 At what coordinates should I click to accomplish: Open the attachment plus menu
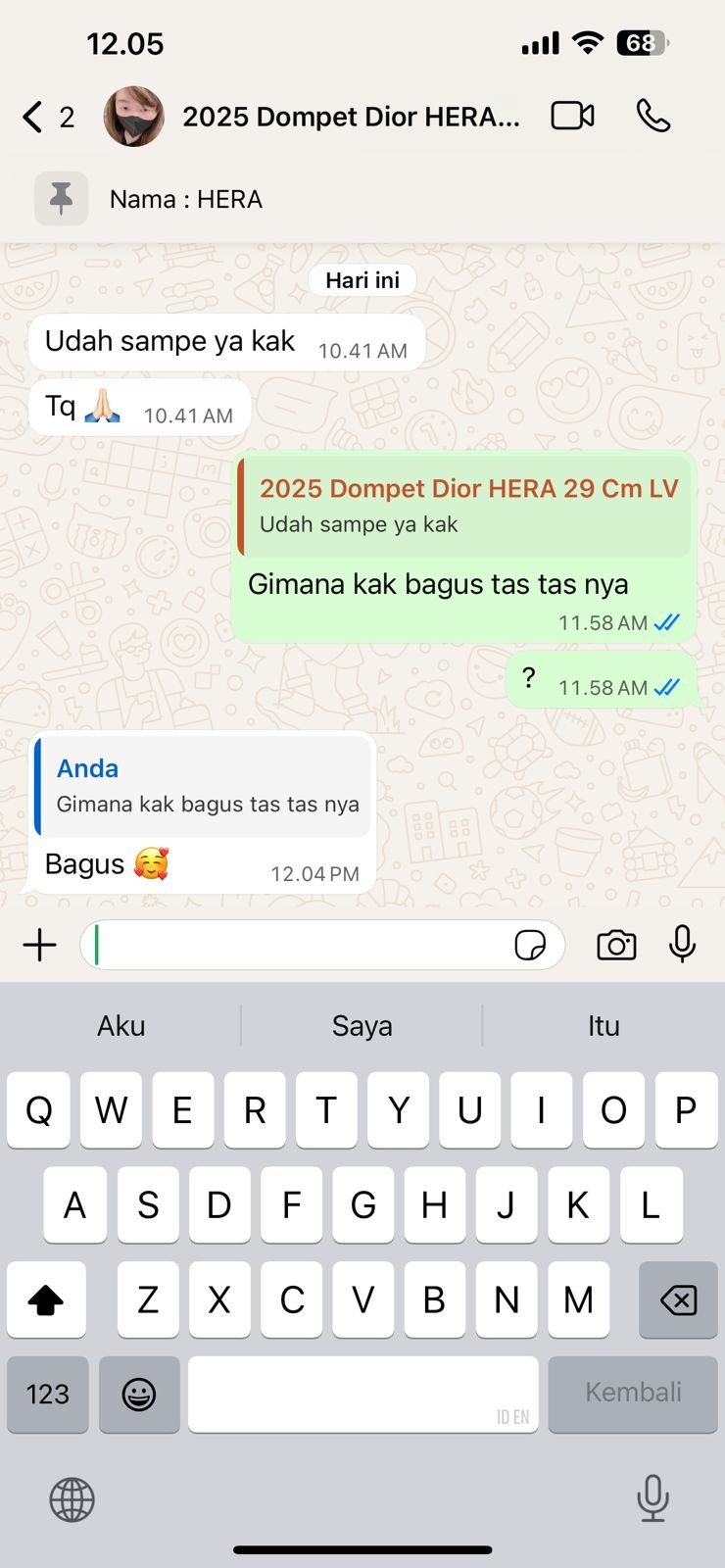tap(39, 946)
